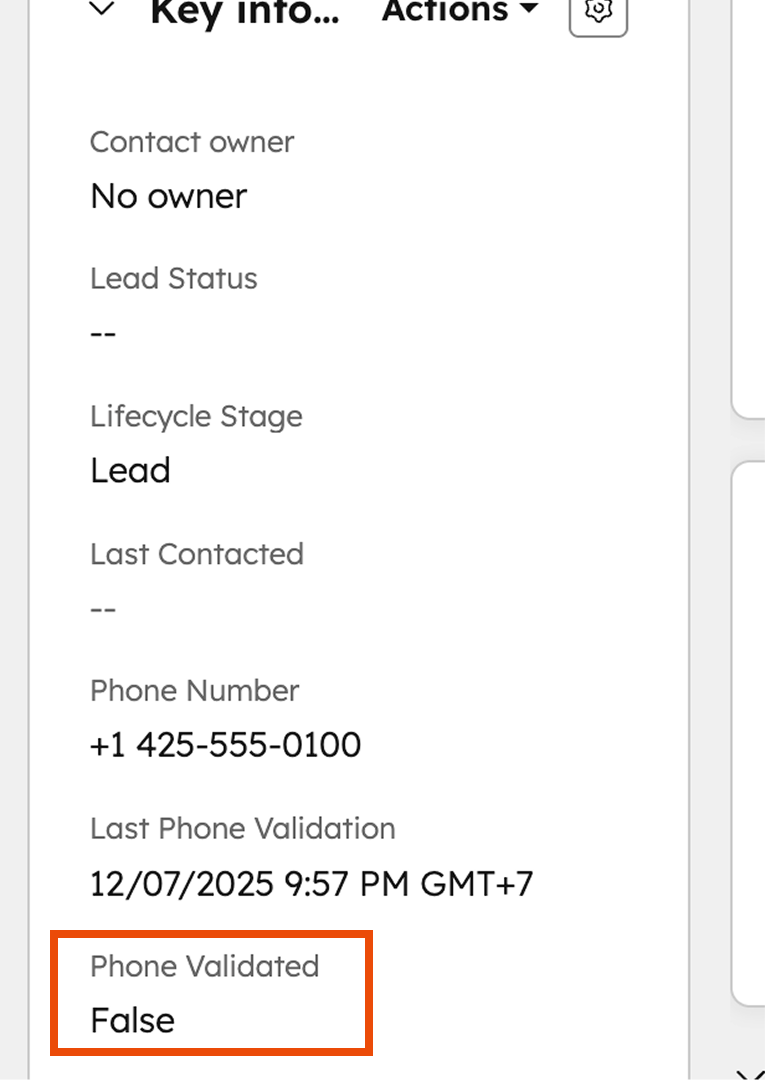Edit the Phone Validated property
Viewport: 765px width, 1080px height.
pyautogui.click(x=133, y=1020)
